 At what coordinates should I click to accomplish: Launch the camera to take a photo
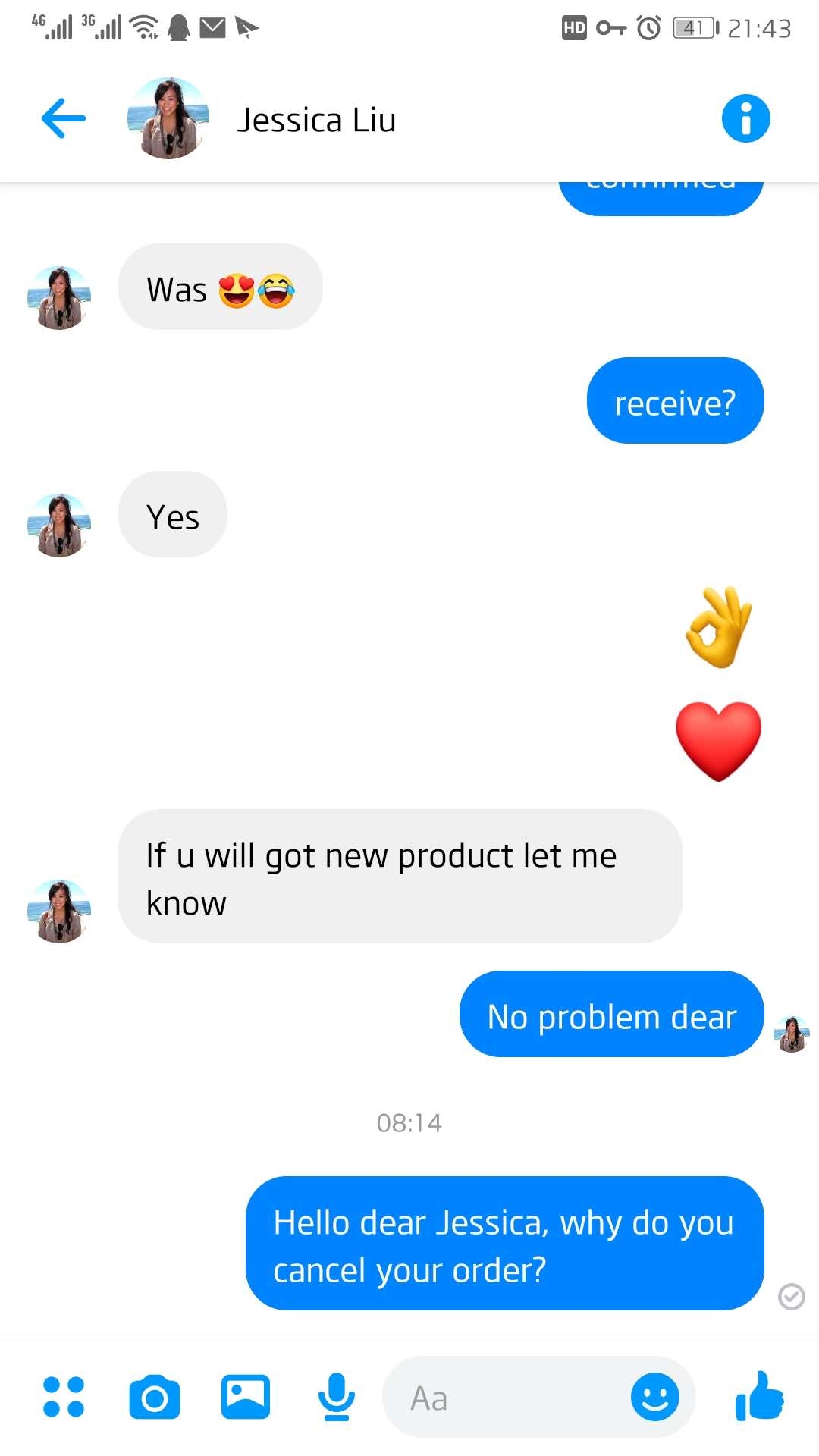pyautogui.click(x=155, y=1396)
